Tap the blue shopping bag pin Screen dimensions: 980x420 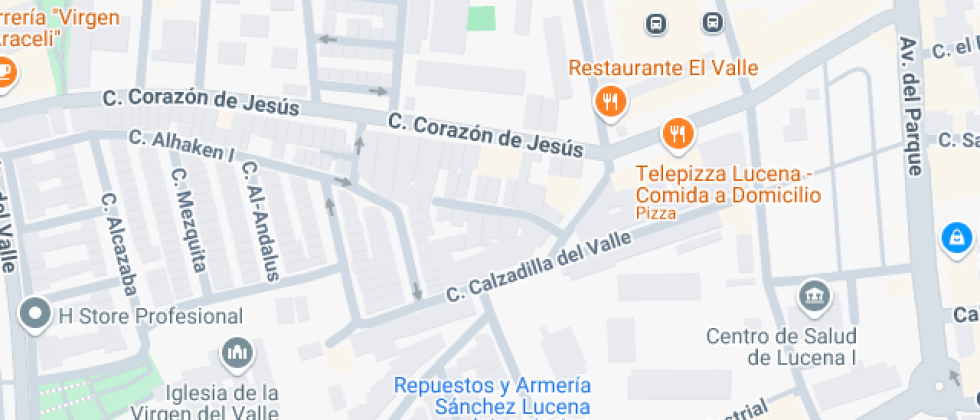click(x=957, y=239)
